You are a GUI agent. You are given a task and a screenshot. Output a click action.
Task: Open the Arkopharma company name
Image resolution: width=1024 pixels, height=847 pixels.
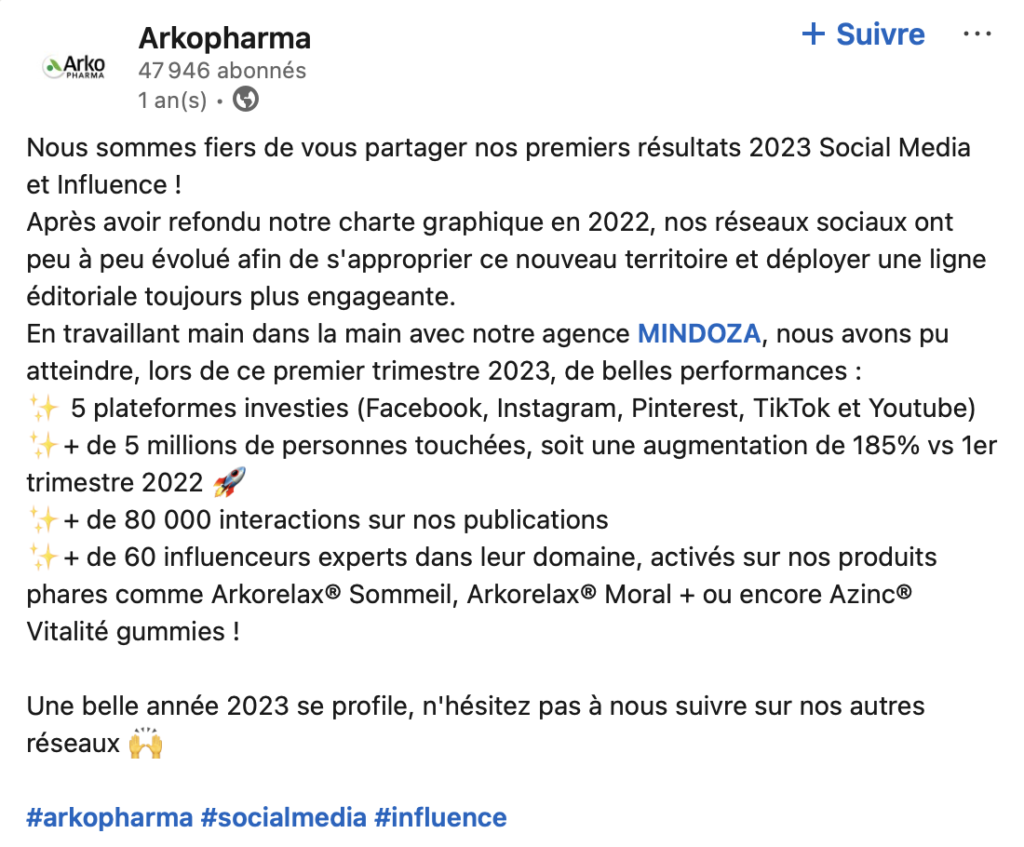tap(224, 38)
